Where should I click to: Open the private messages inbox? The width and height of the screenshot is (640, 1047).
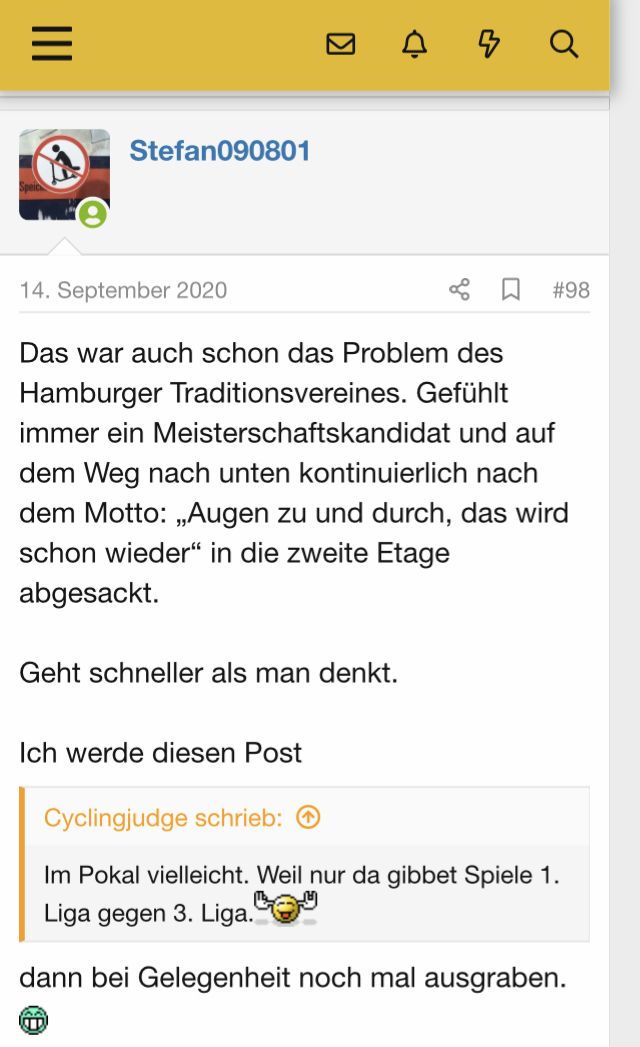[341, 44]
